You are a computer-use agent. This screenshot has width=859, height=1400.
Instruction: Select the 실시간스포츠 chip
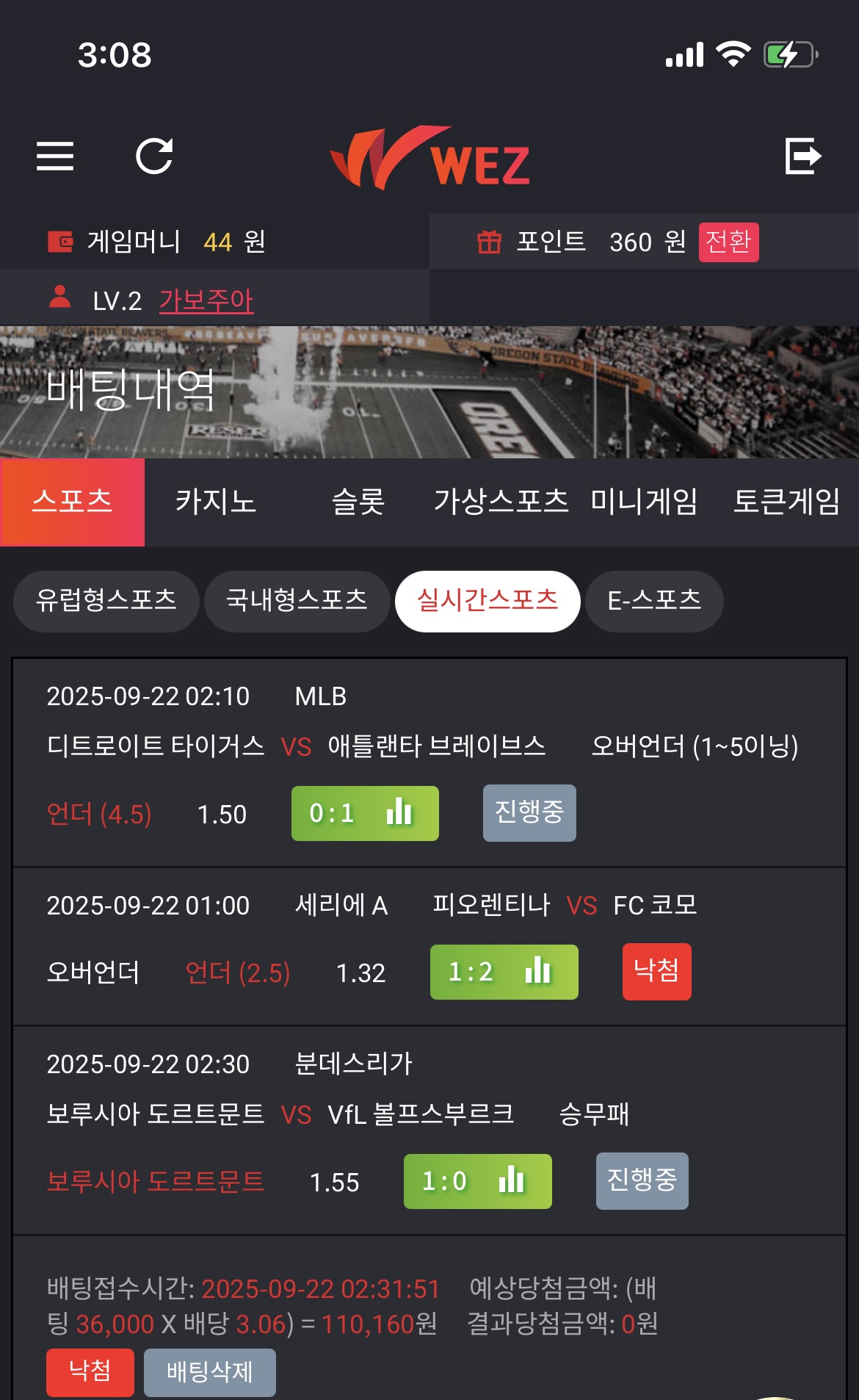coord(488,601)
